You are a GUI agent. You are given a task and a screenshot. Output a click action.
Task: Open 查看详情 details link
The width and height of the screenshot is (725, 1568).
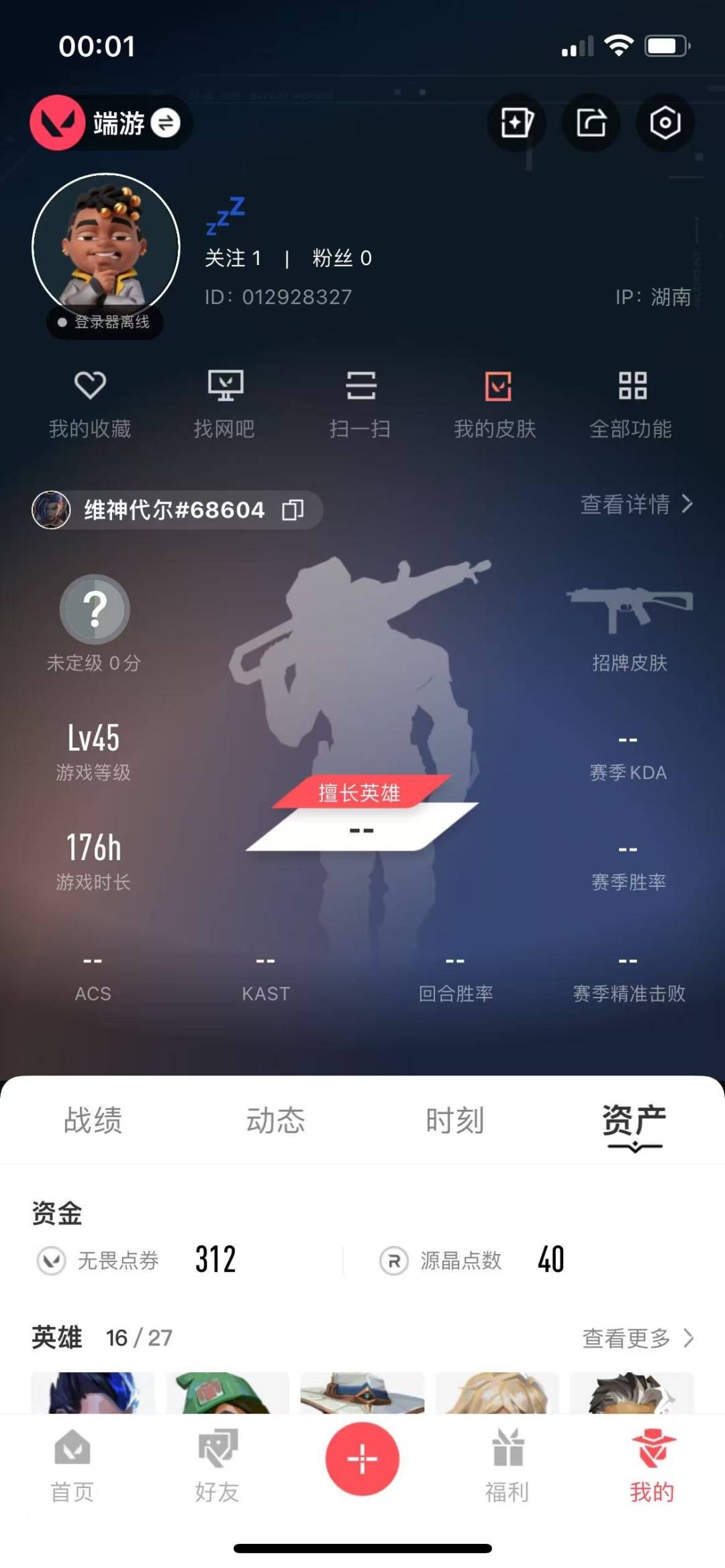[636, 504]
